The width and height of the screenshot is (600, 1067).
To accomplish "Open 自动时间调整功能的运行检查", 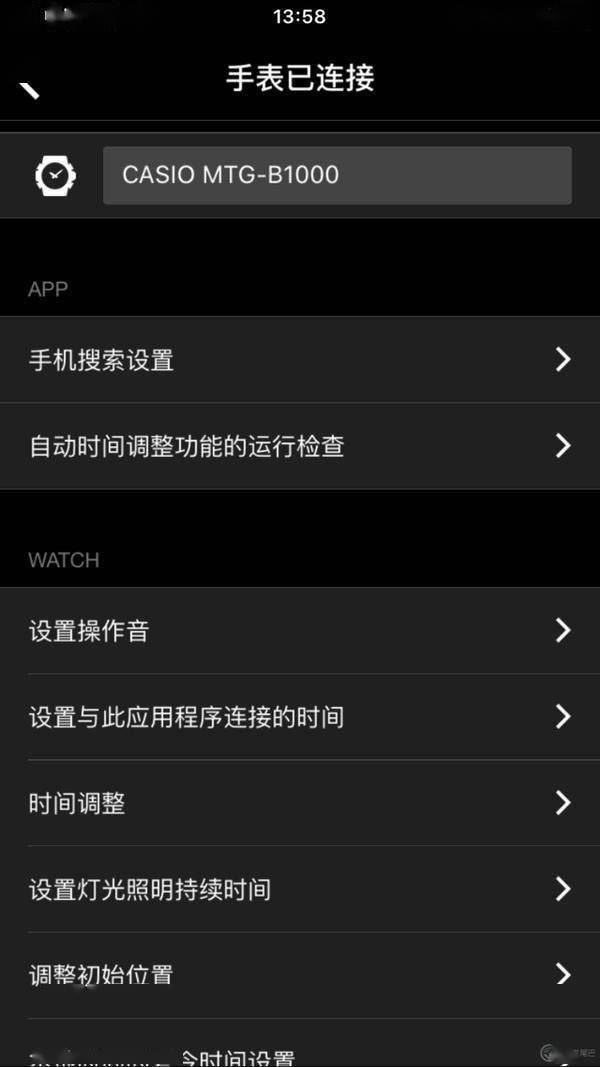I will point(300,446).
